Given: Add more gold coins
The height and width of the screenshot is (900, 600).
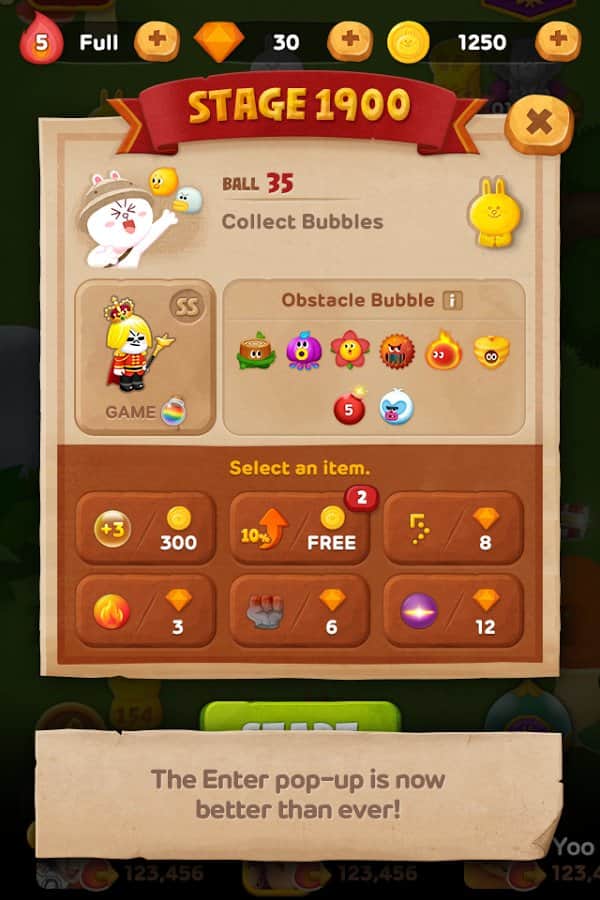Looking at the screenshot, I should (557, 42).
